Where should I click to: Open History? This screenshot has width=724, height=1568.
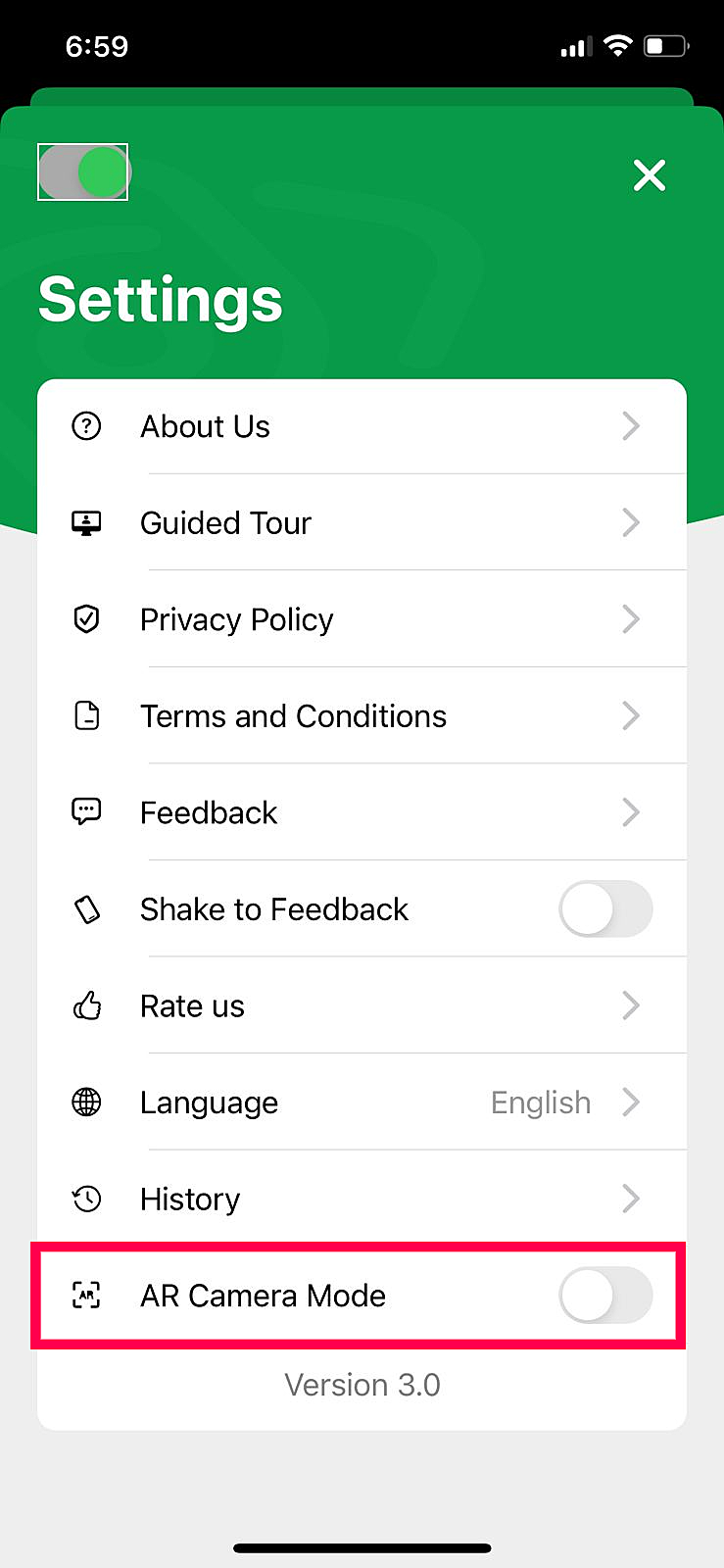tap(362, 1199)
